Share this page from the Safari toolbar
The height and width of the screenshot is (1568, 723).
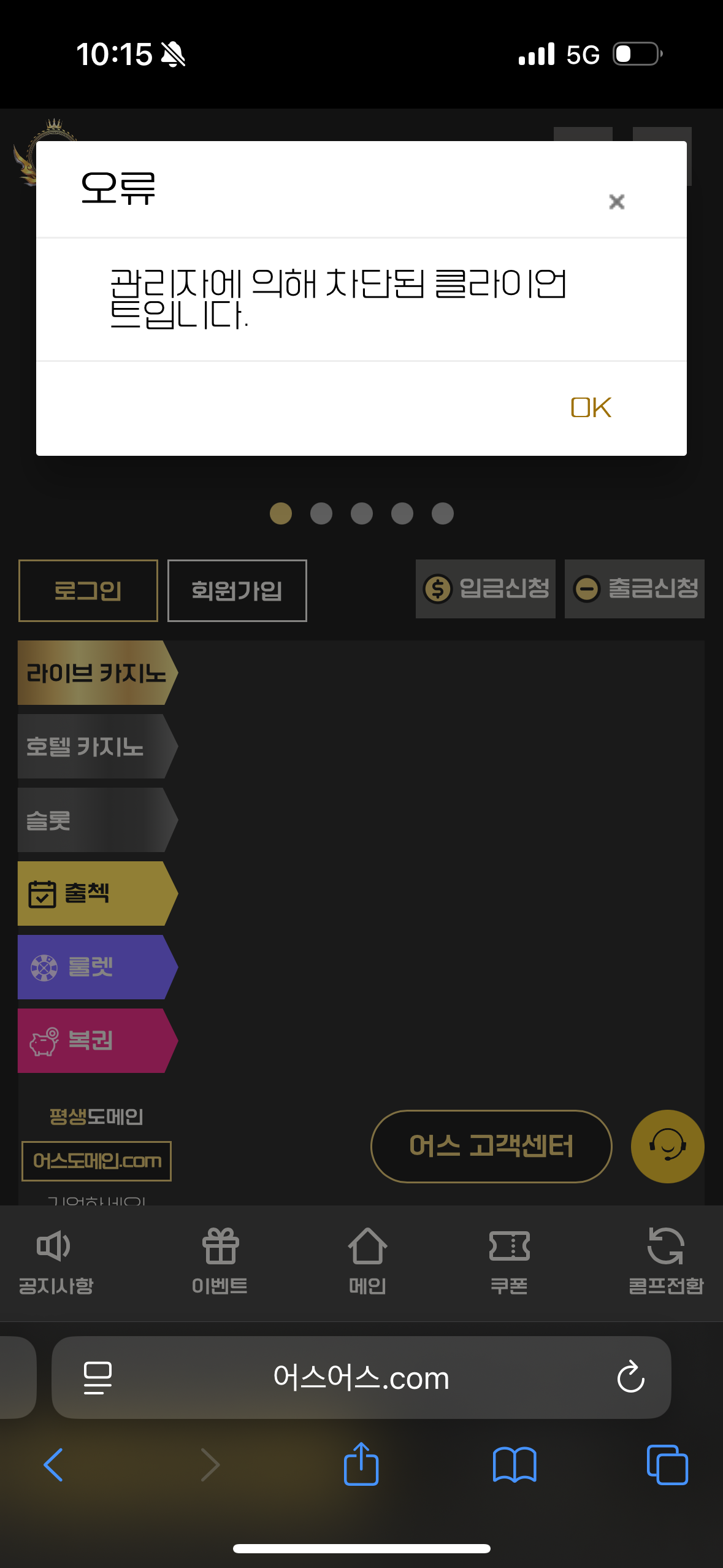click(x=361, y=1465)
